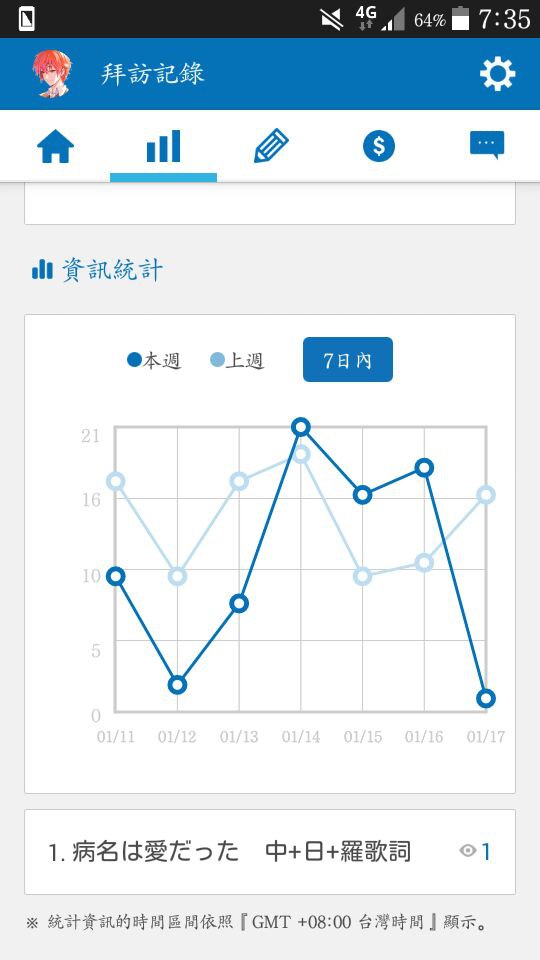This screenshot has width=540, height=960.
Task: Open the message bubble tab
Action: click(487, 146)
